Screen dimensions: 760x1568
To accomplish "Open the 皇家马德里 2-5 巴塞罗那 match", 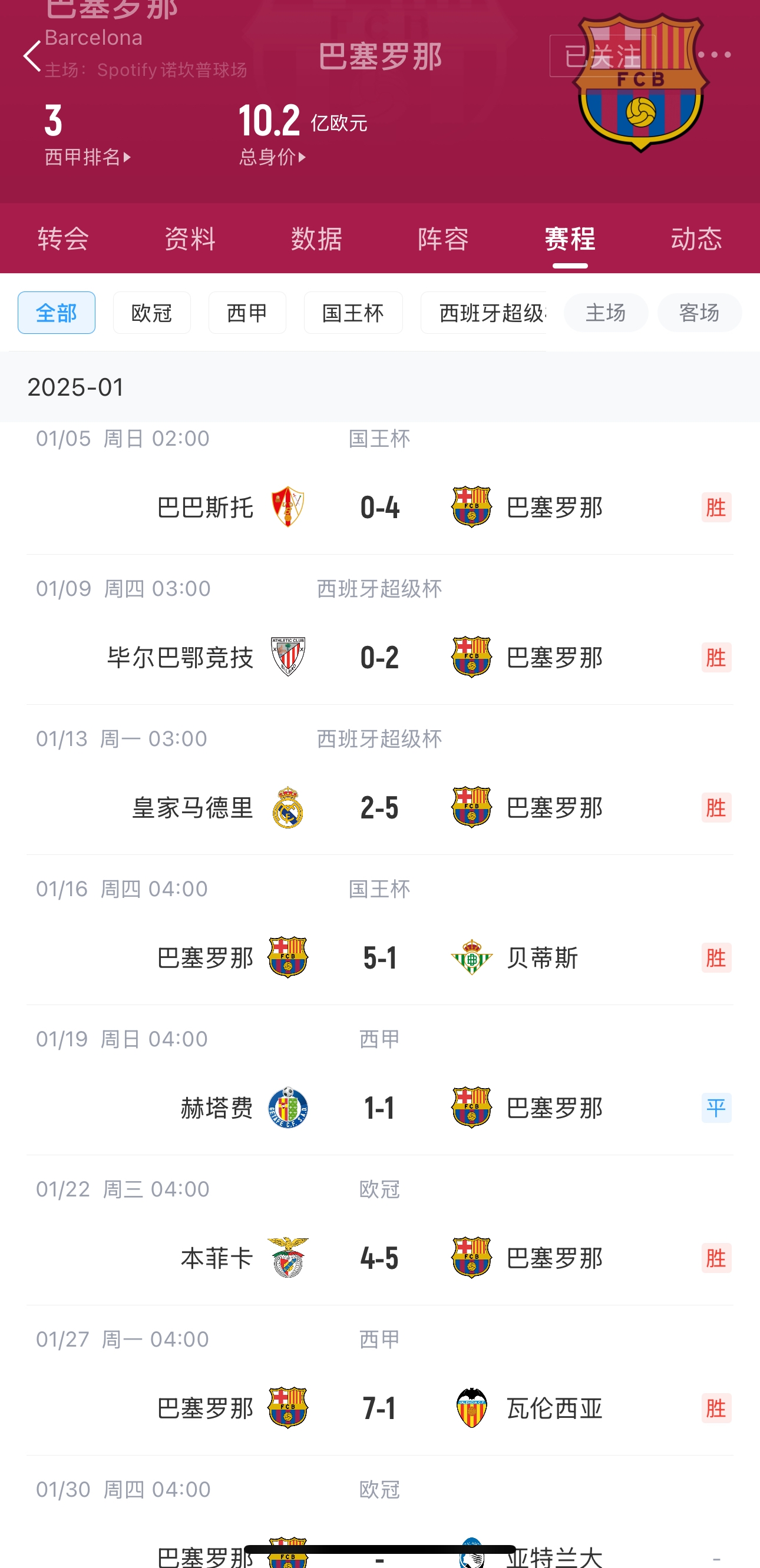I will click(379, 807).
